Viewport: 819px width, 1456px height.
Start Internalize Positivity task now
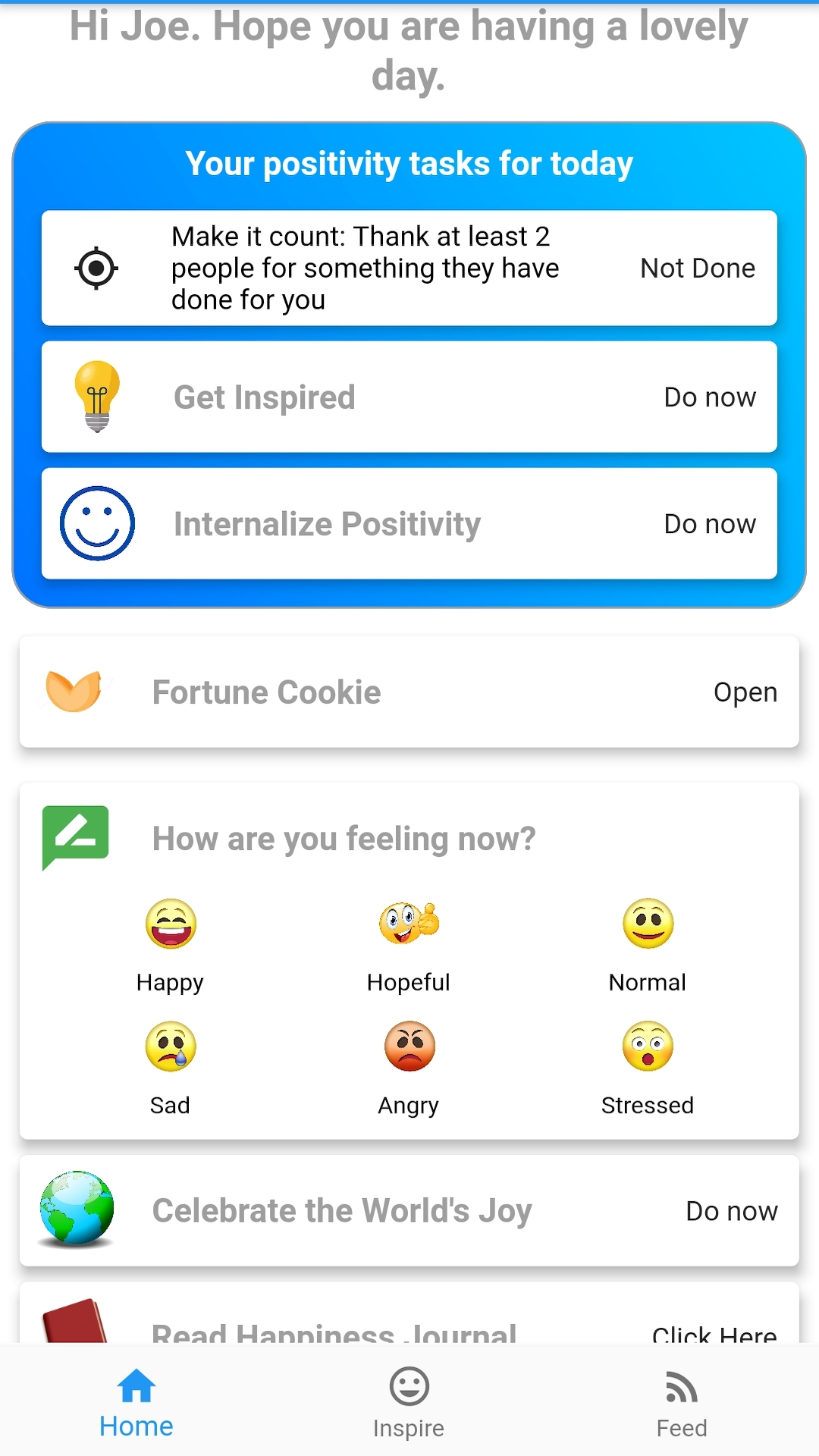709,524
